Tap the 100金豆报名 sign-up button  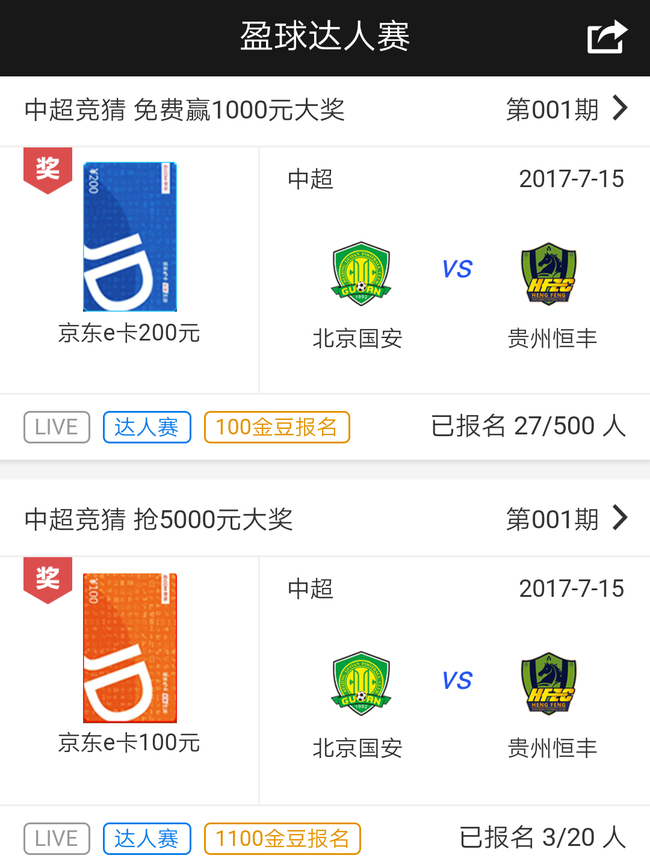coord(277,427)
